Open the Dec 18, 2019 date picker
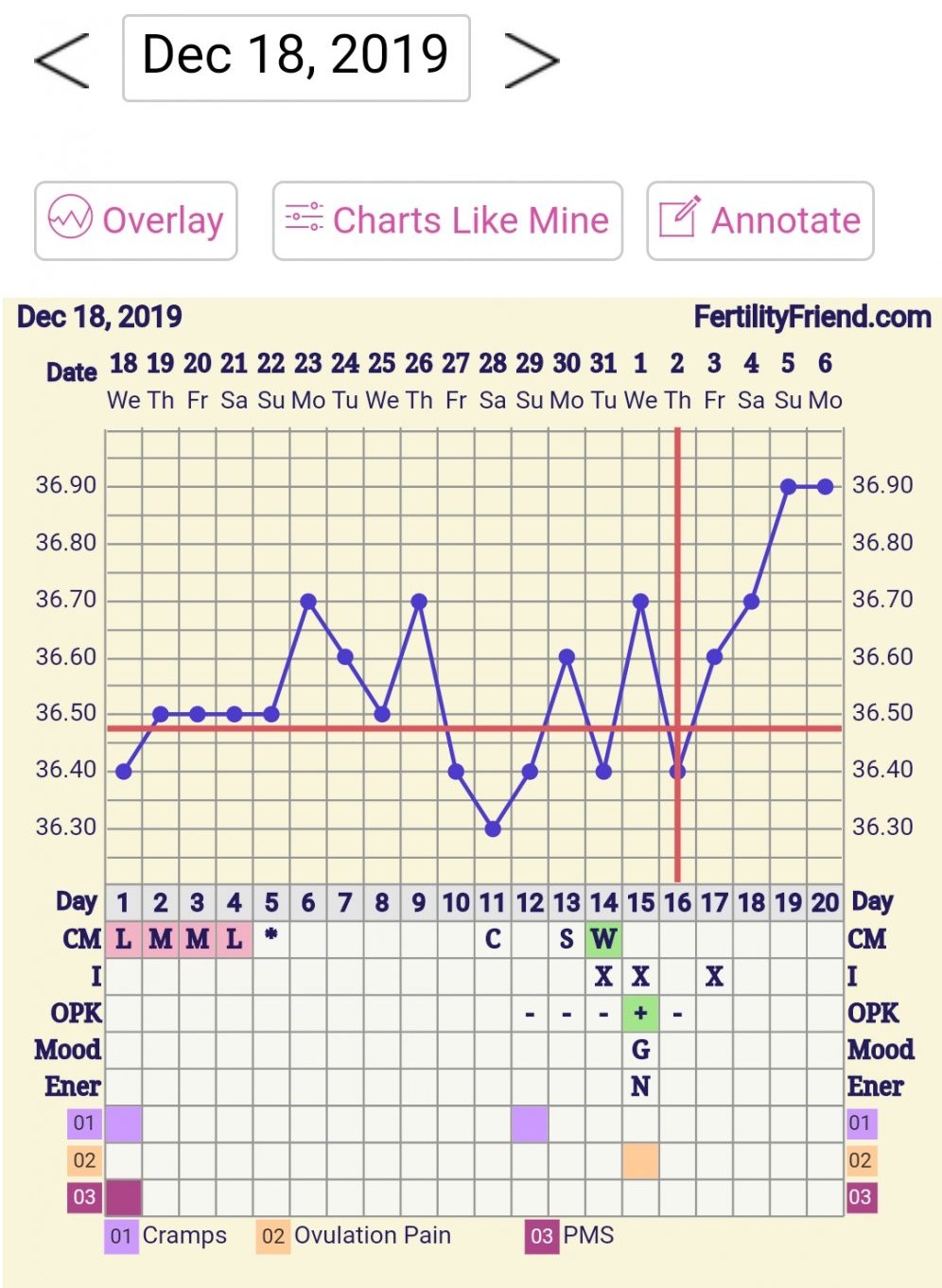 [296, 58]
